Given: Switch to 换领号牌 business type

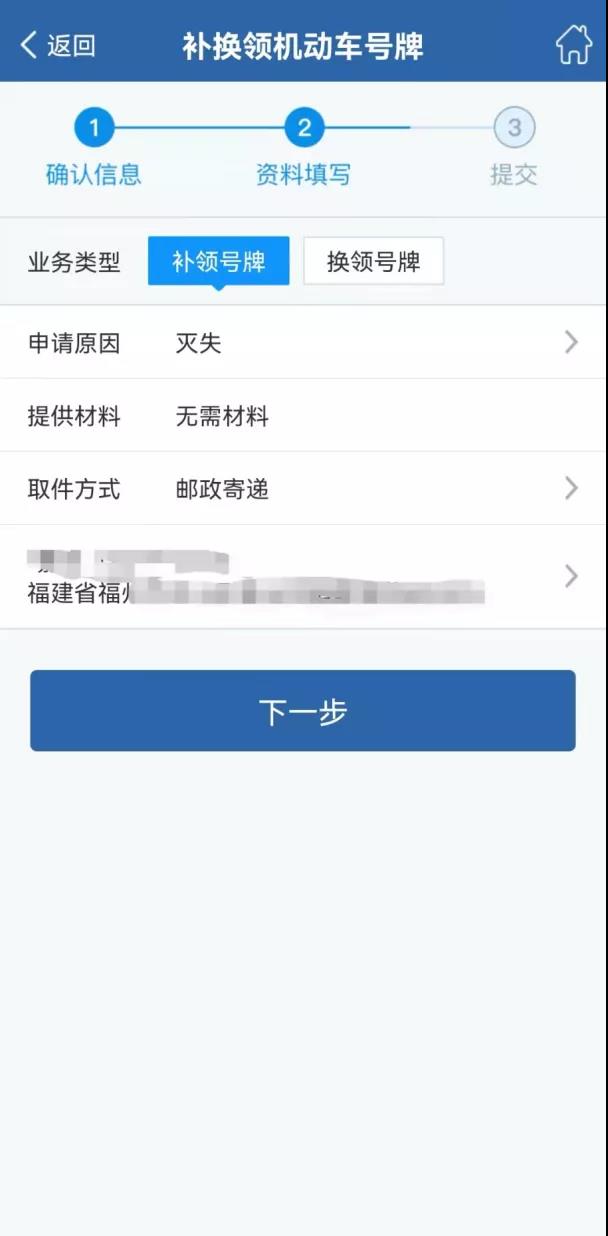Looking at the screenshot, I should (x=373, y=262).
